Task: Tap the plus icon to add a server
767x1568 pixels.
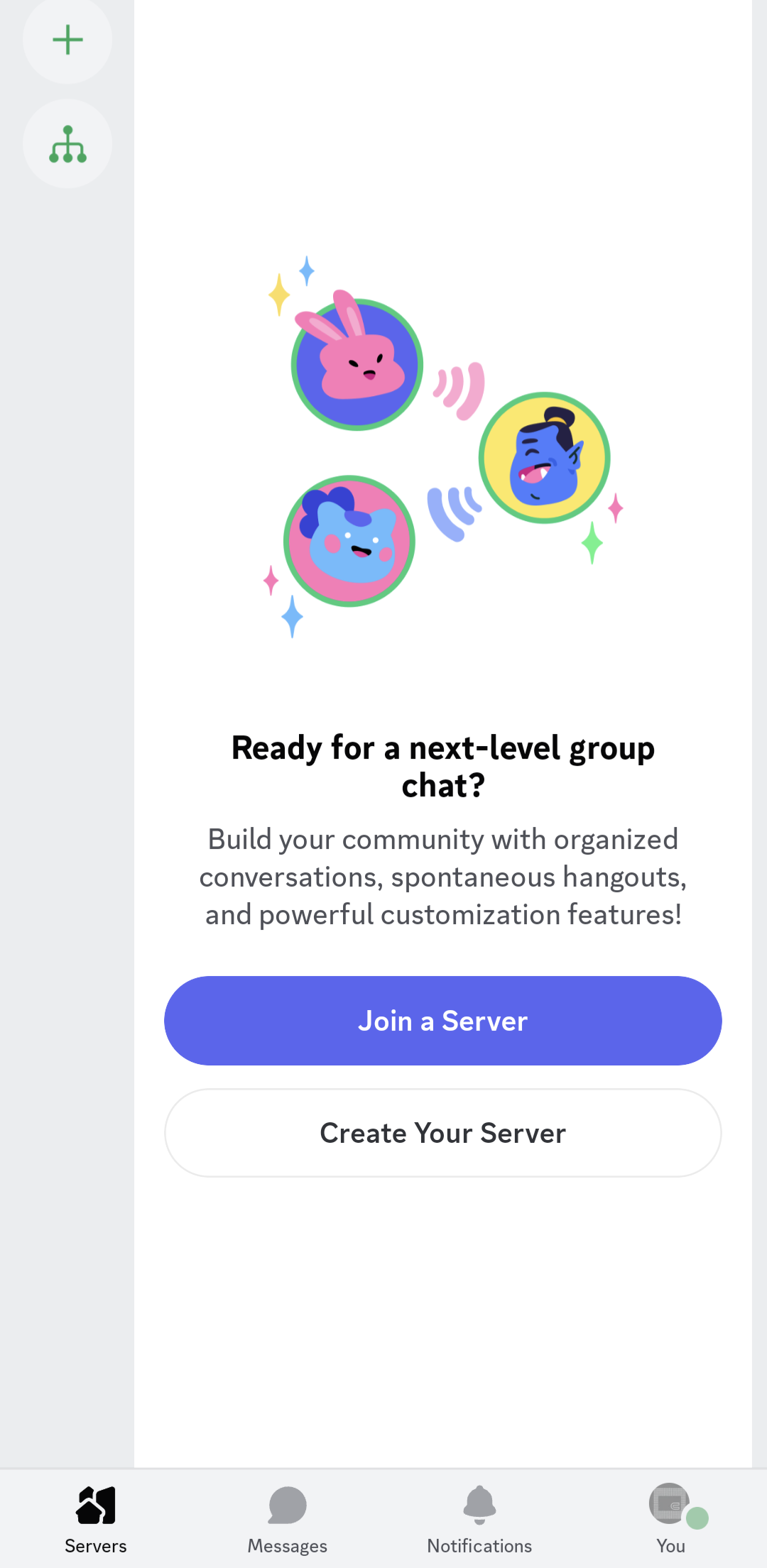Action: coord(67,40)
